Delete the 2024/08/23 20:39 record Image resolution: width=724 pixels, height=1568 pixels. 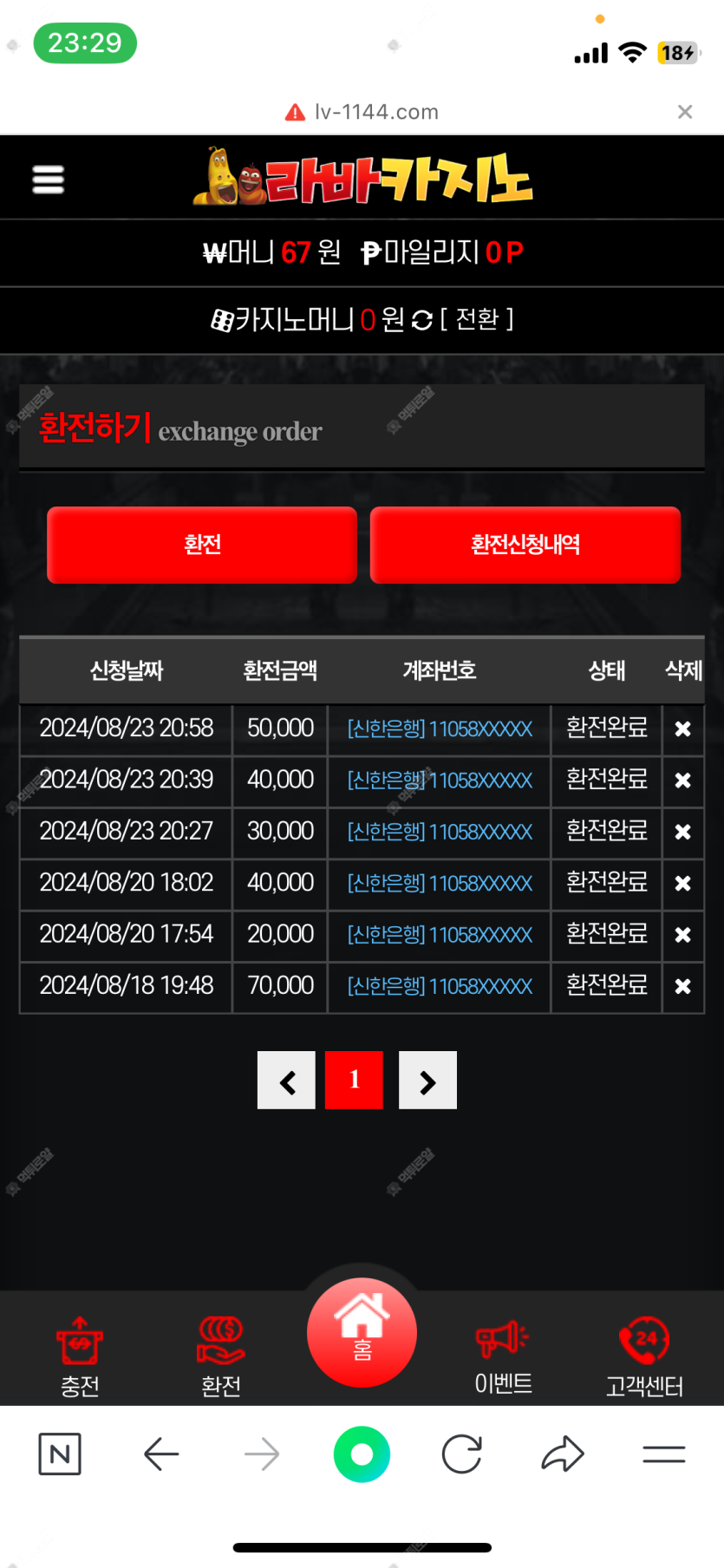pos(683,781)
